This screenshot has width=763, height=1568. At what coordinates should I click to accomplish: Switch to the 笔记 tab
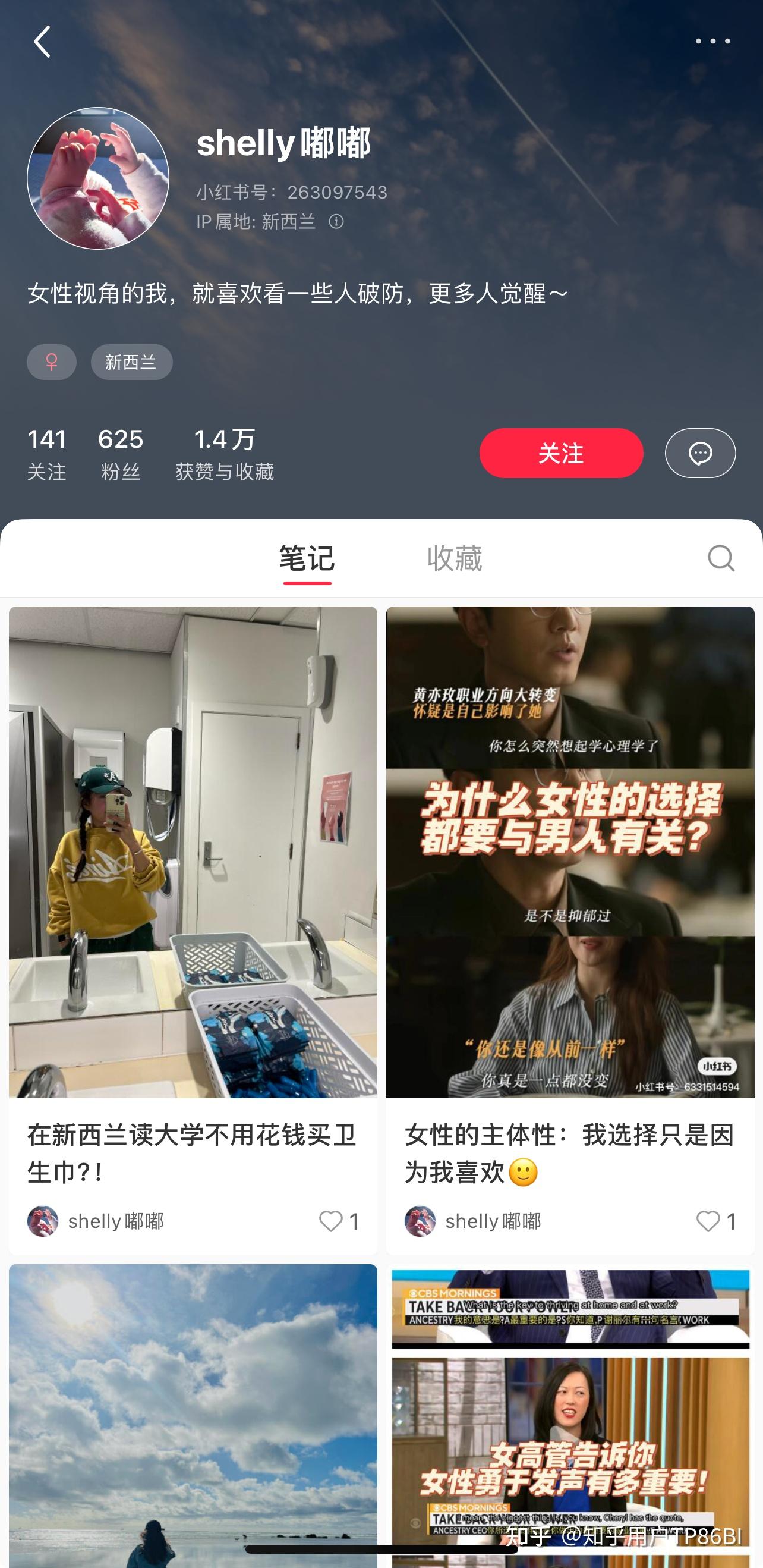click(x=307, y=558)
